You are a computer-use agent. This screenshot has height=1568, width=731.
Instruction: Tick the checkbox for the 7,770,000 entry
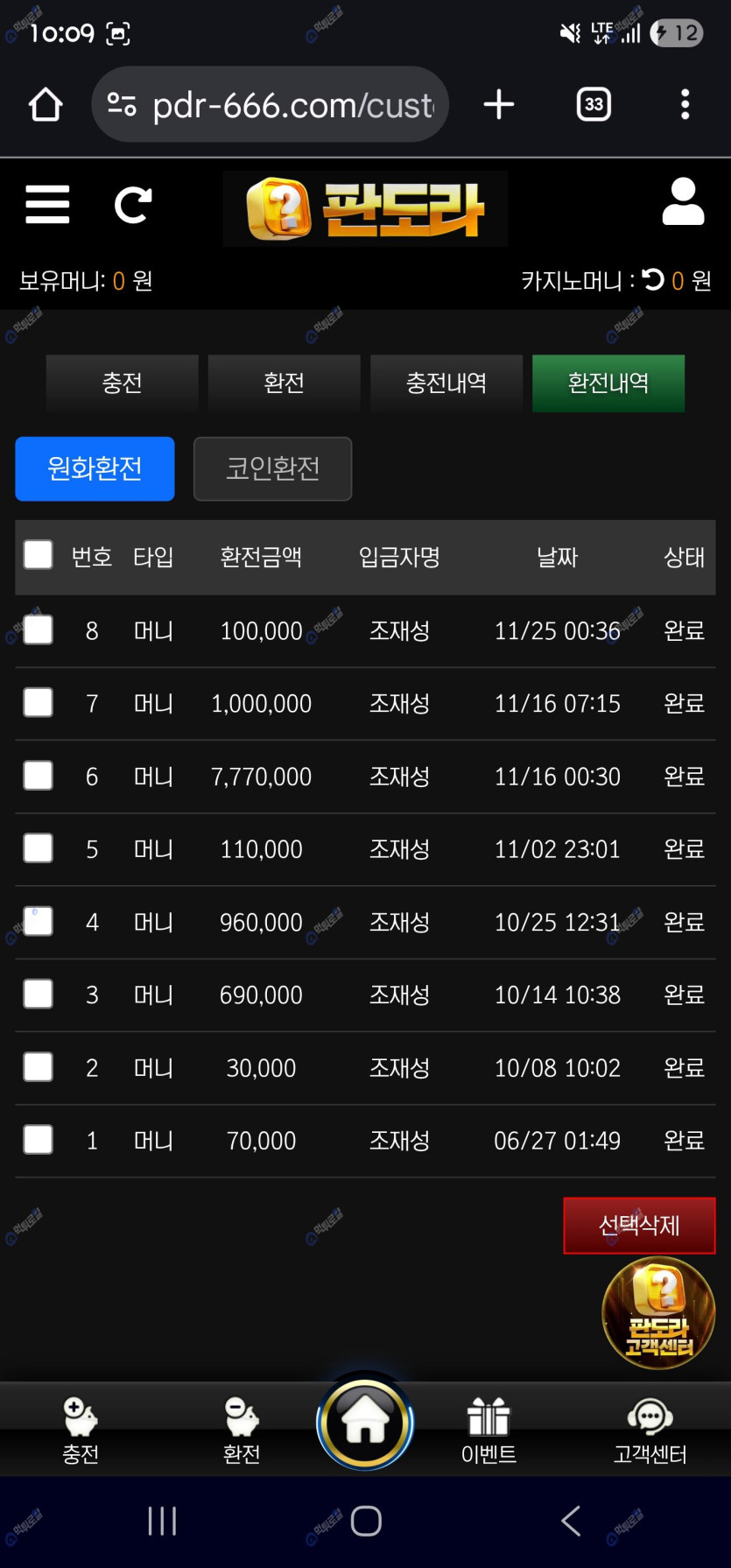coord(39,776)
